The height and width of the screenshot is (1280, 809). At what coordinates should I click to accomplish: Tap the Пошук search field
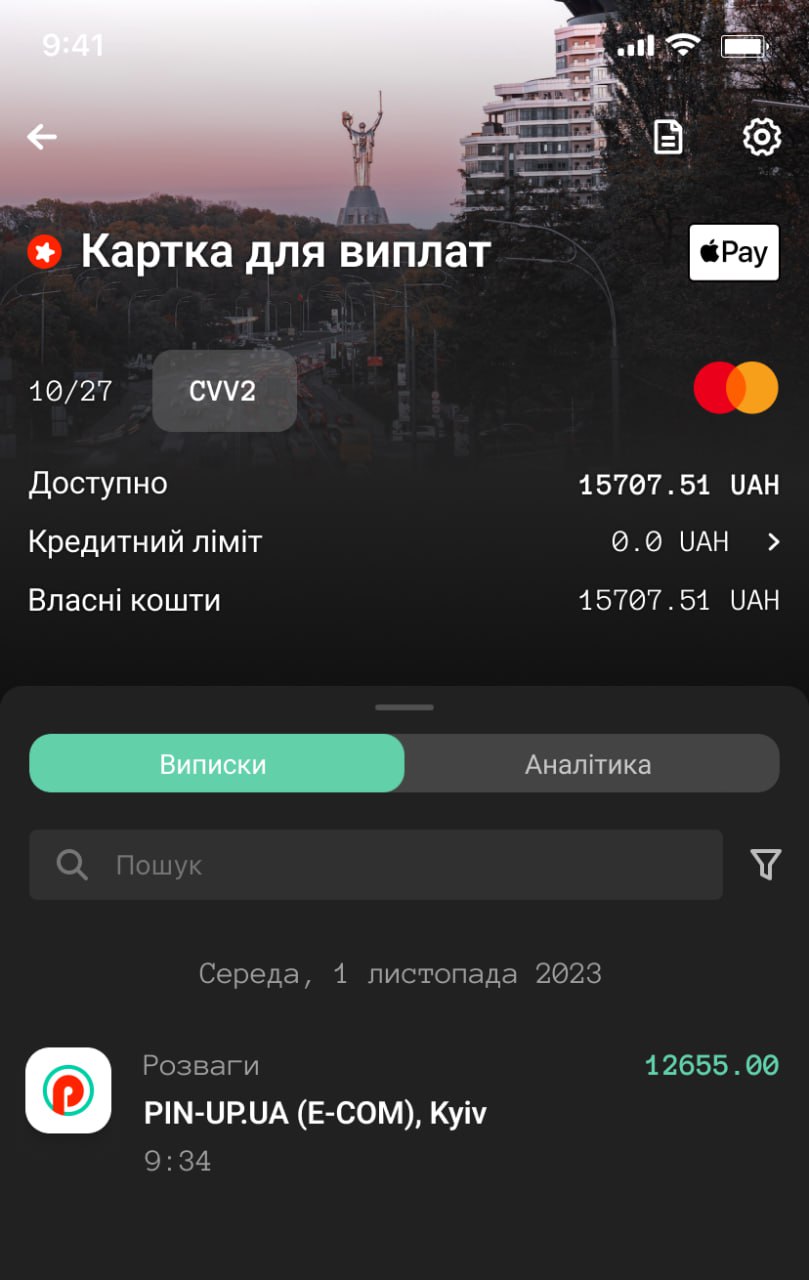tap(375, 865)
